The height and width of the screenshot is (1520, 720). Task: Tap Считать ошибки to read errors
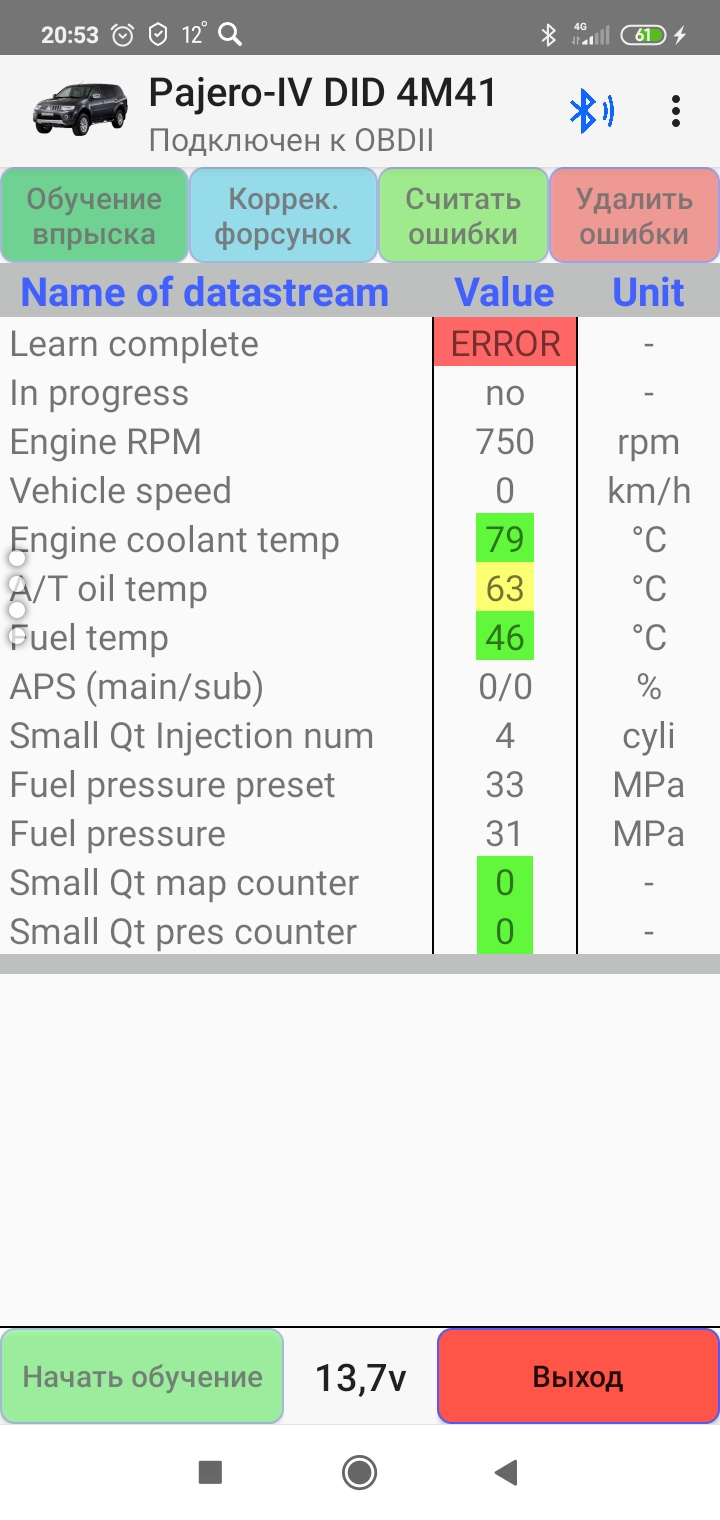pyautogui.click(x=463, y=216)
